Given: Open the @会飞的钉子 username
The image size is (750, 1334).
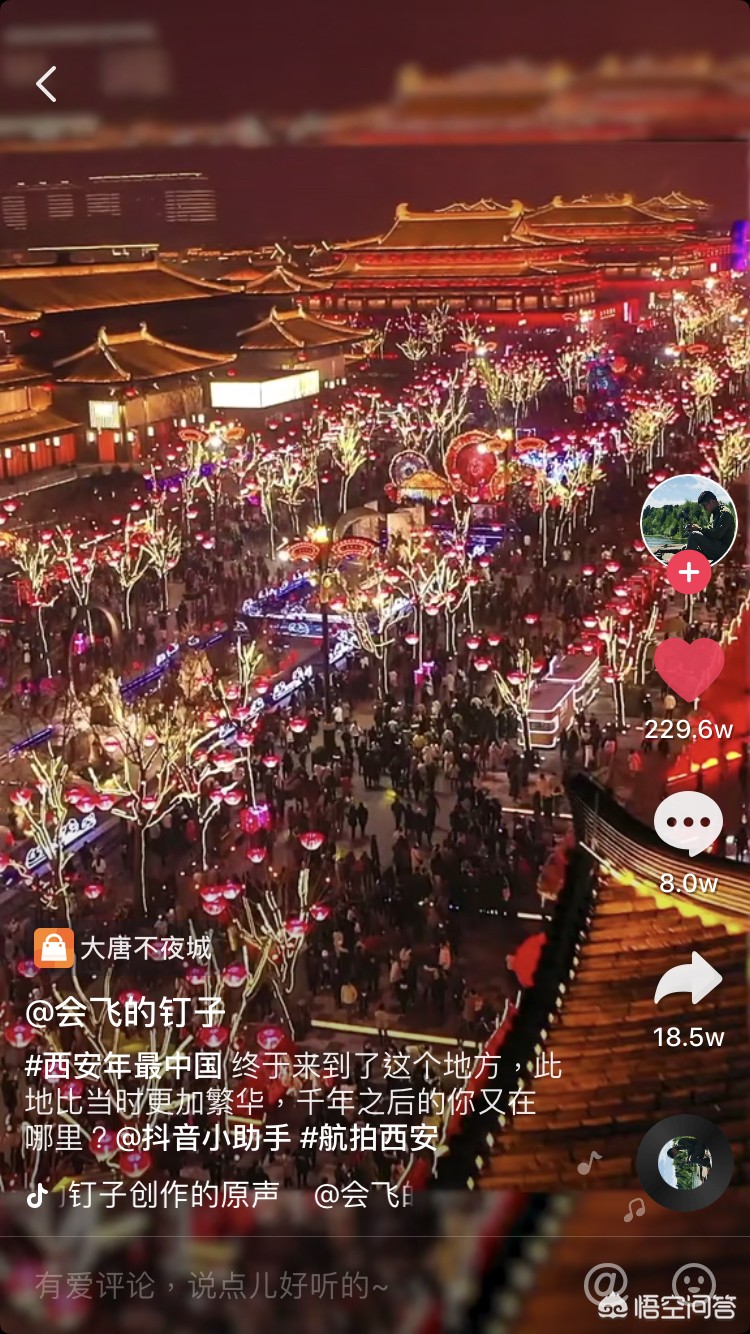Looking at the screenshot, I should tap(125, 1012).
